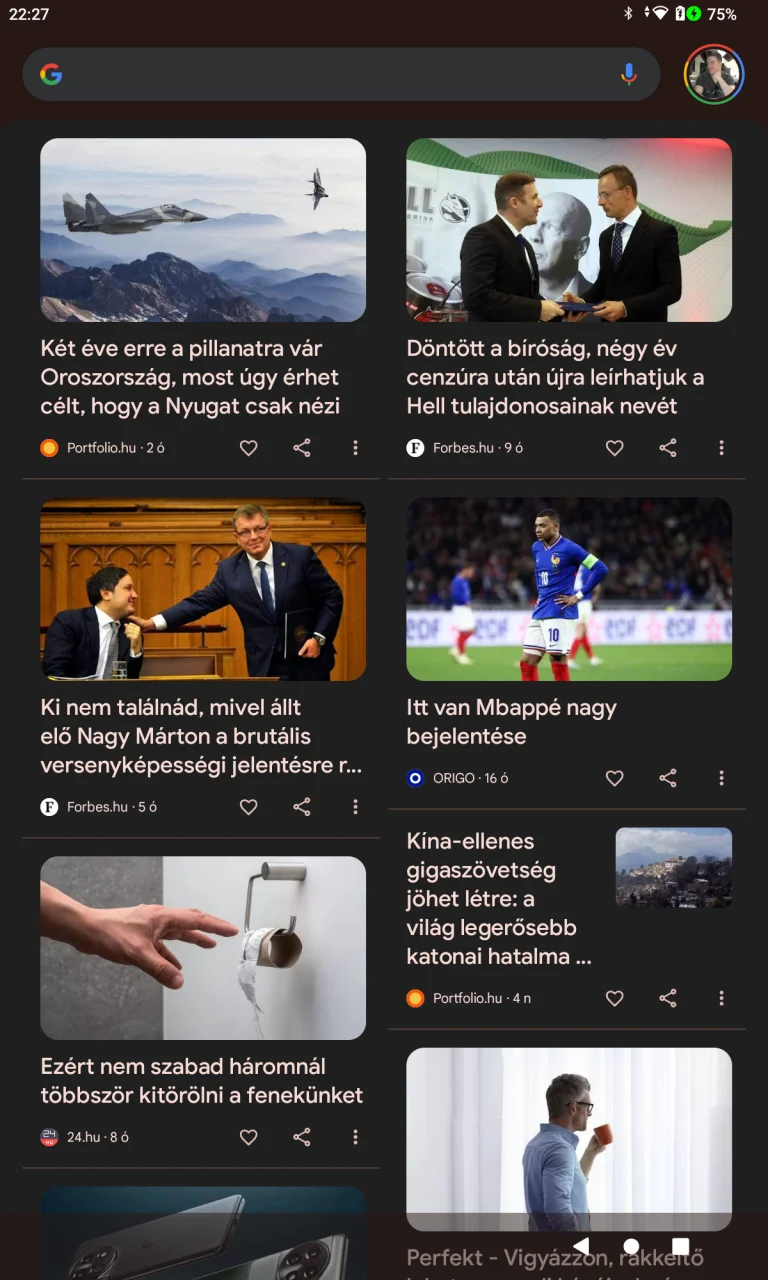Viewport: 768px width, 1280px height.
Task: Toggle the like heart on the Mbappé article
Action: (x=615, y=777)
